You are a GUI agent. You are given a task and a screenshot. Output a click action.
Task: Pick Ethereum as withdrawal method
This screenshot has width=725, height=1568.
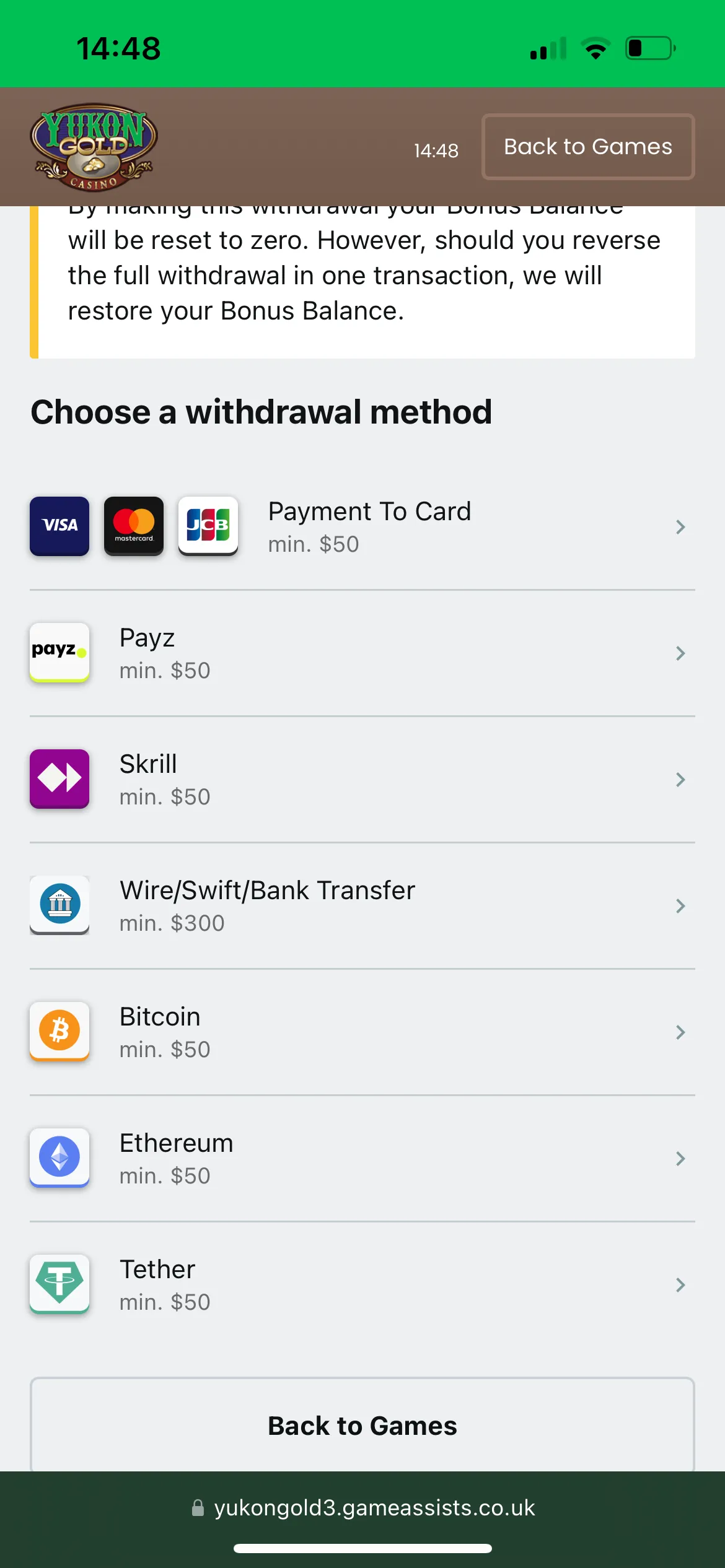point(362,1159)
